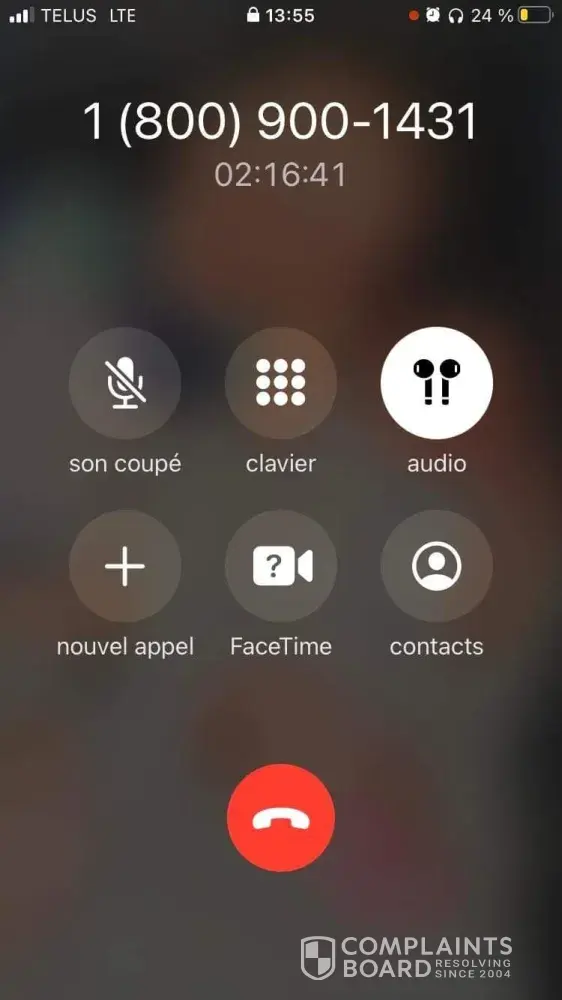Toggle the son coupé mute button
The height and width of the screenshot is (1000, 562).
125,383
